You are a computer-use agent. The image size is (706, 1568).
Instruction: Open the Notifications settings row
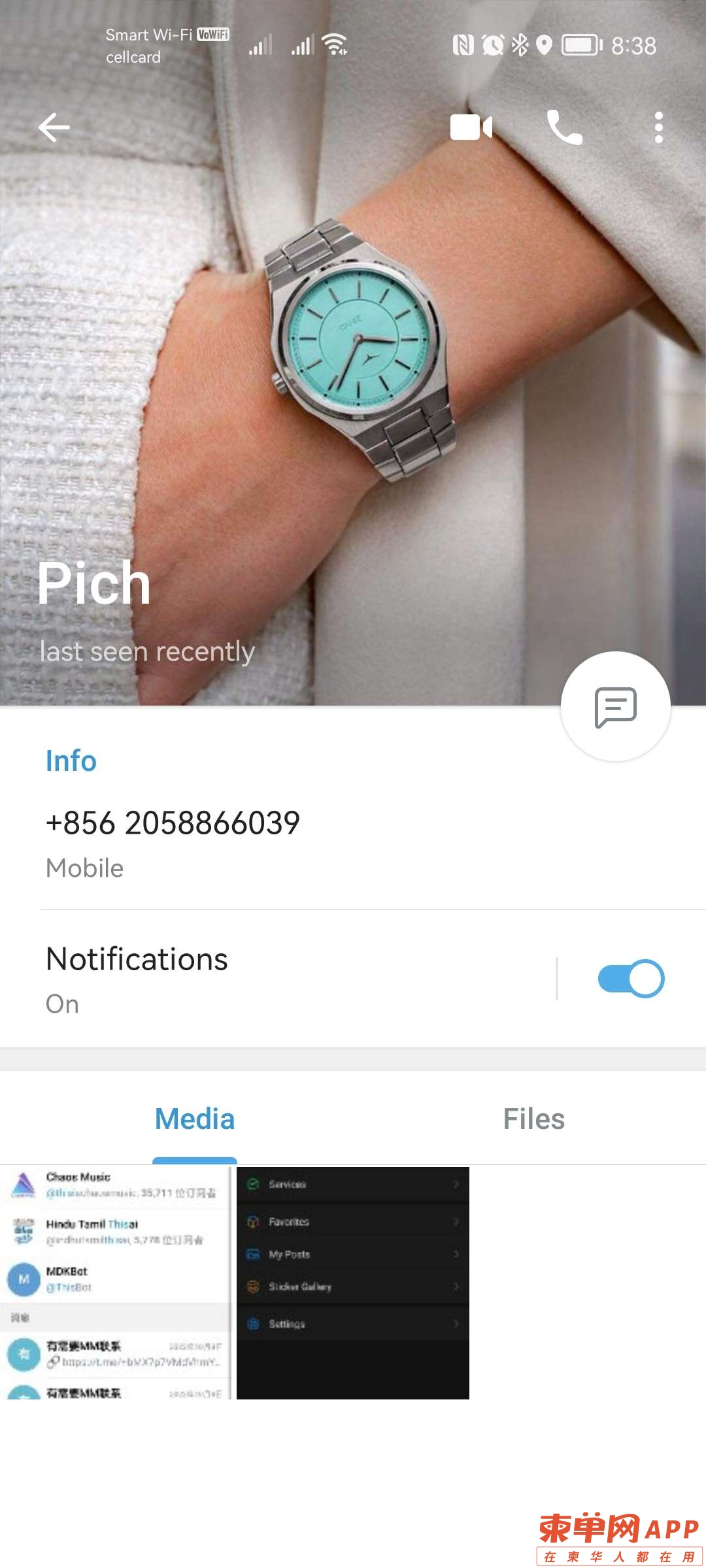(261, 979)
